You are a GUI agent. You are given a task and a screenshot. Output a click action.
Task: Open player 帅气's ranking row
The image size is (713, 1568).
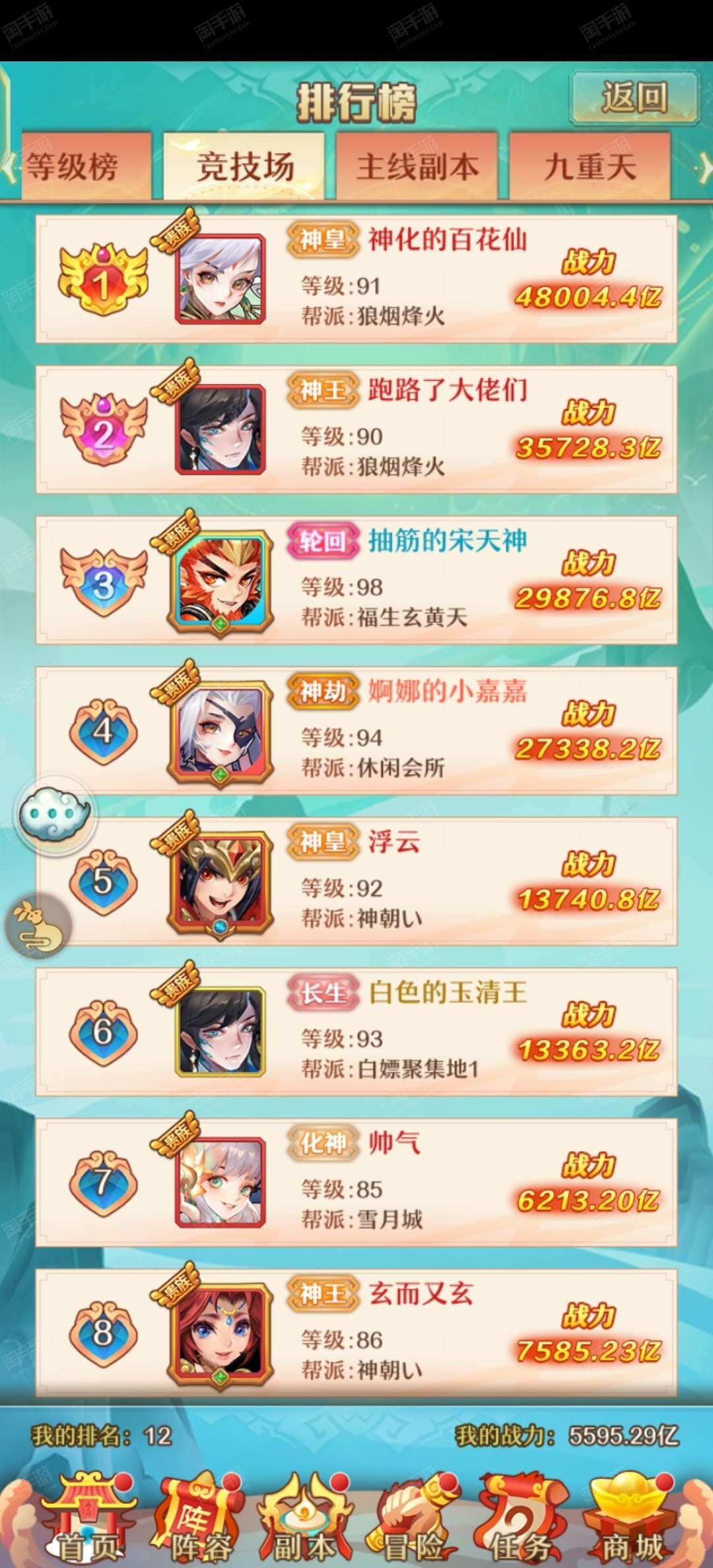356,1182
